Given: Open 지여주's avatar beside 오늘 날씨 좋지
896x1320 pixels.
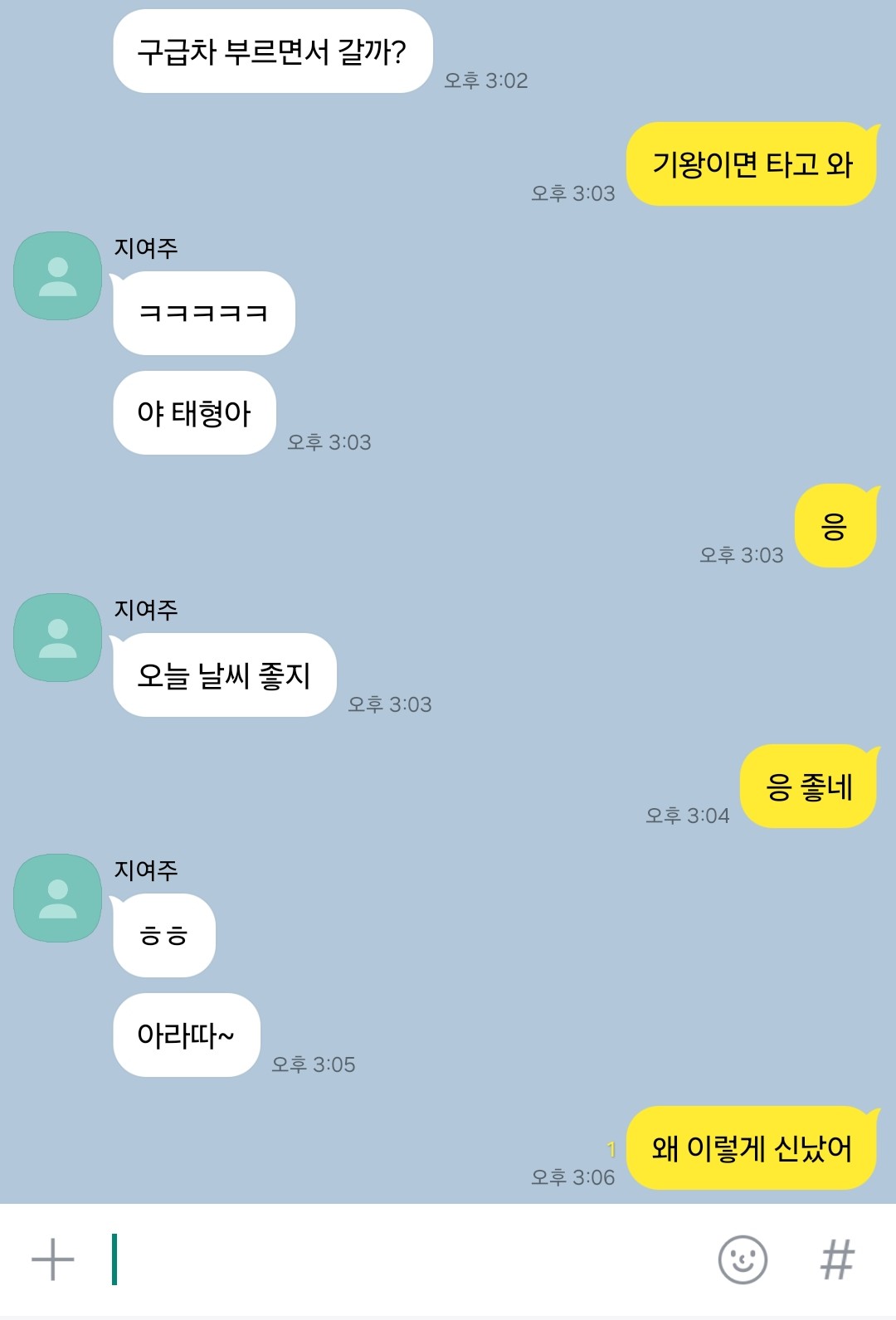Looking at the screenshot, I should point(57,637).
